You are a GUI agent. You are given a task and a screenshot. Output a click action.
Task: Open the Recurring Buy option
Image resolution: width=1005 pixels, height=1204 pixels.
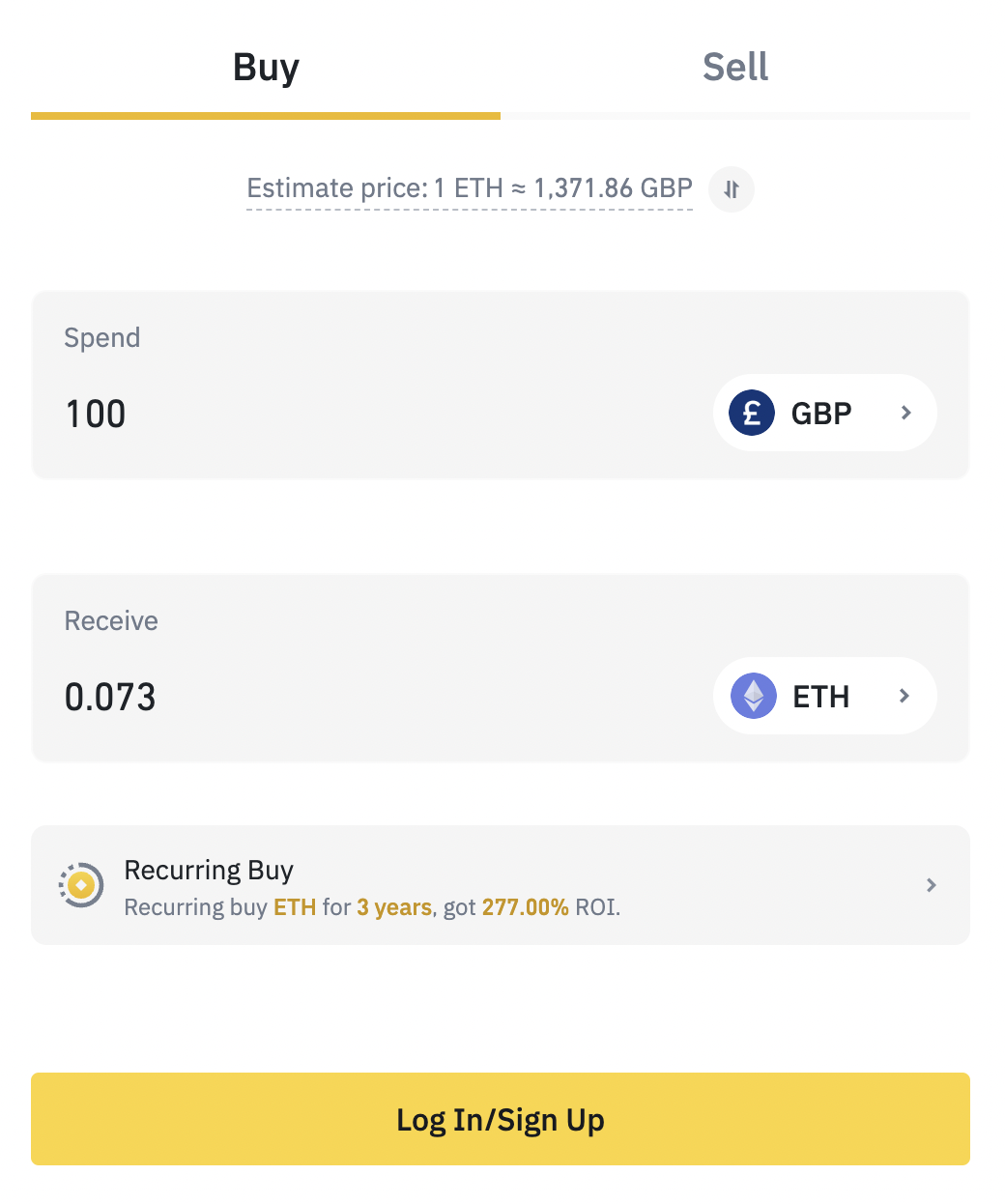(x=500, y=885)
